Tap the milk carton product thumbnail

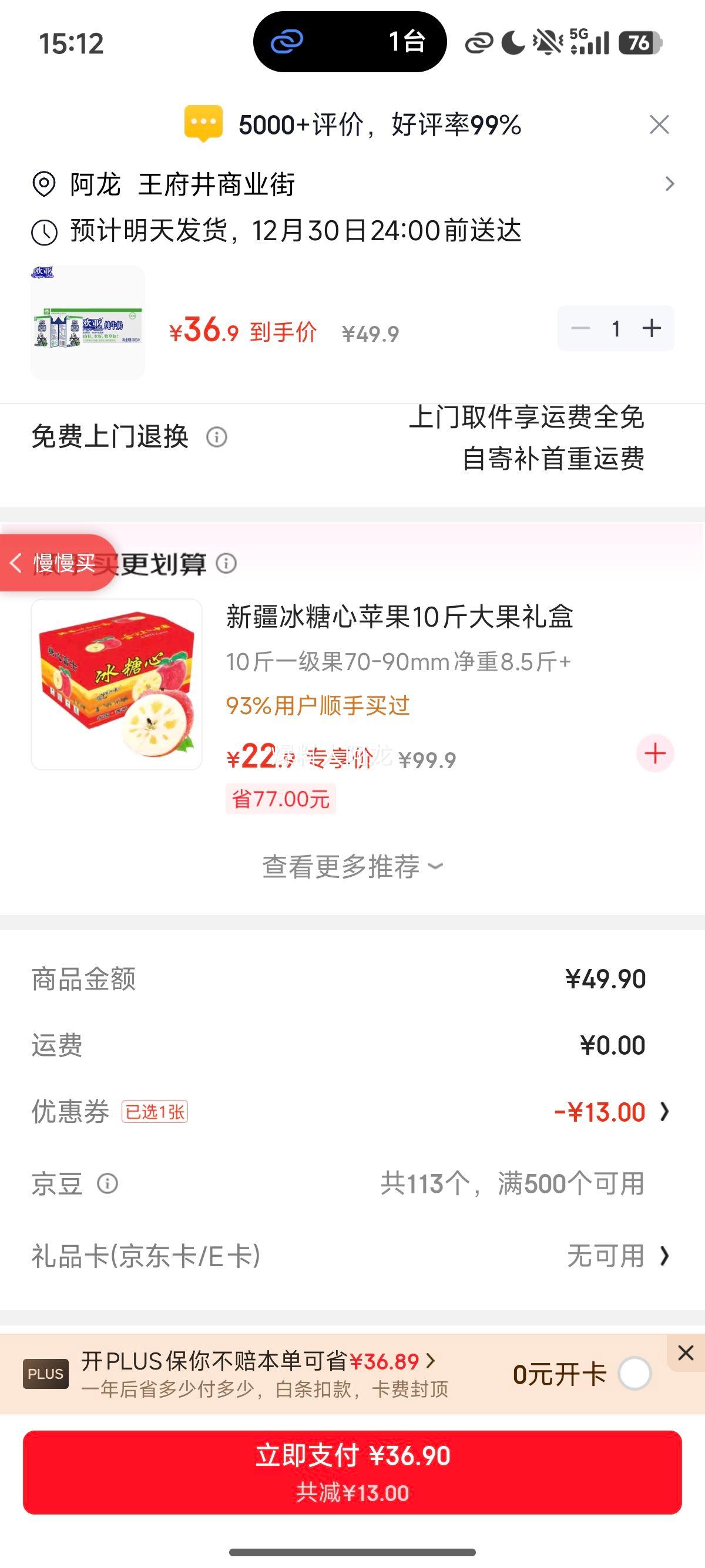[87, 328]
